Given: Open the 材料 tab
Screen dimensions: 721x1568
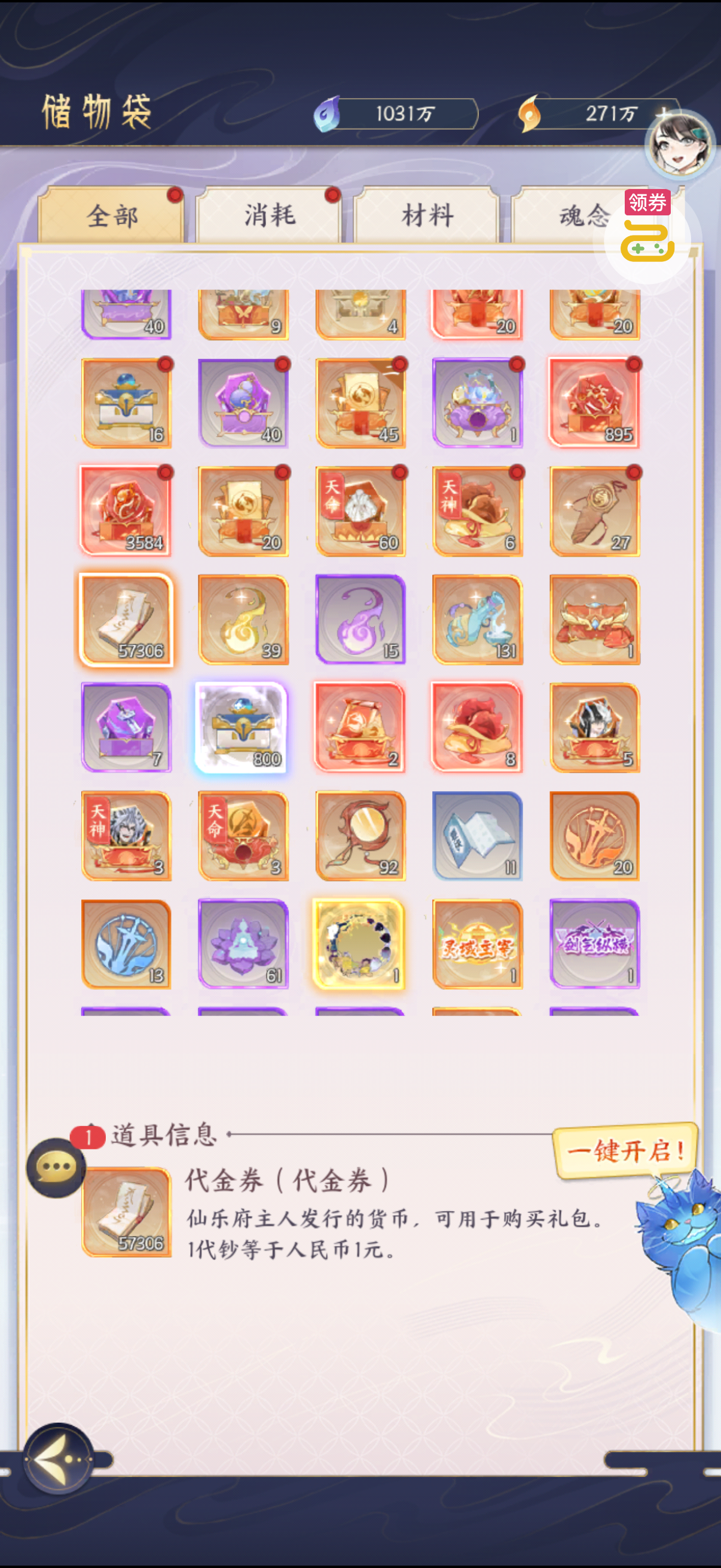Looking at the screenshot, I should click(427, 216).
